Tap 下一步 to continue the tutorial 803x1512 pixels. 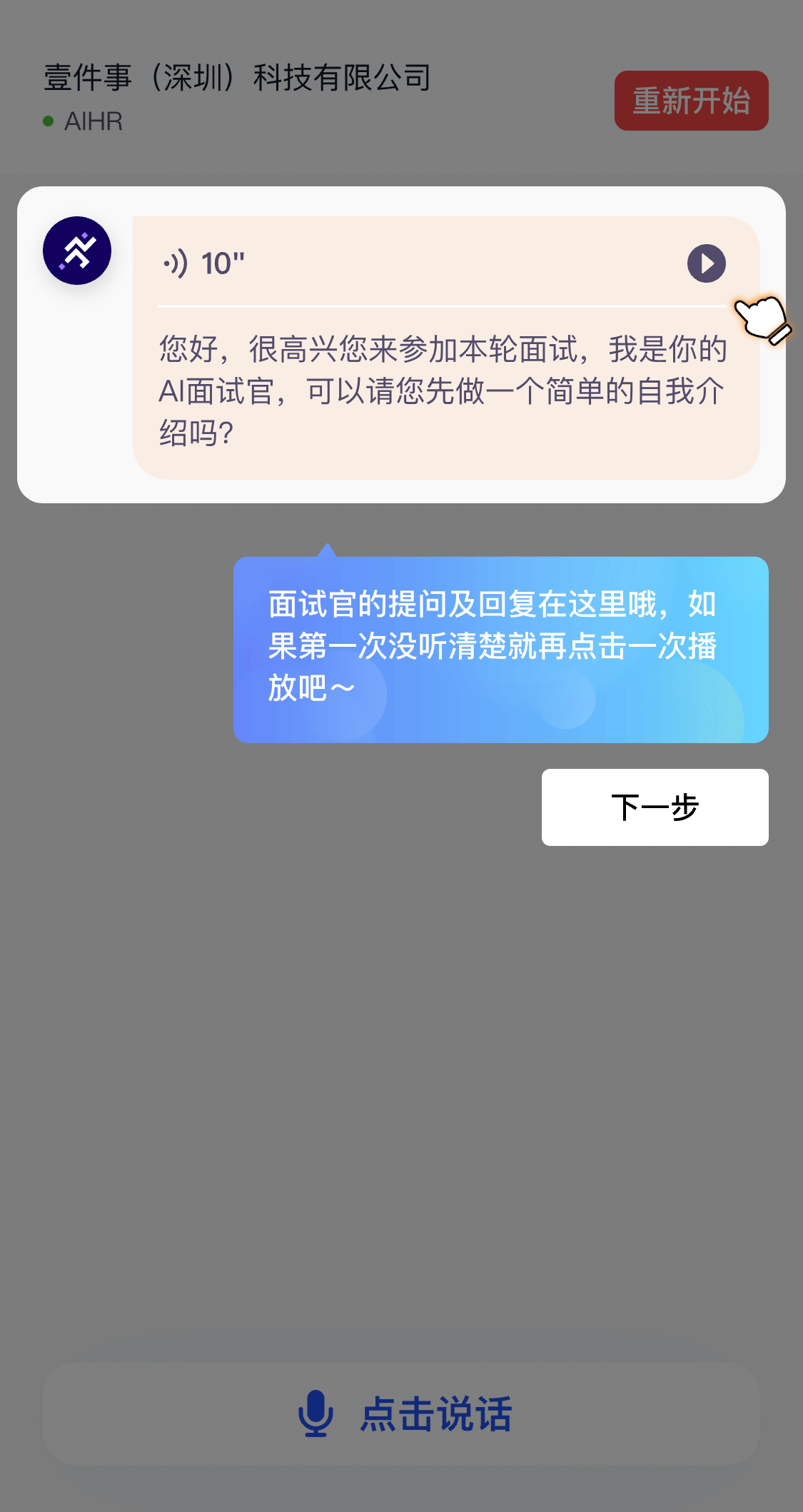tap(655, 807)
